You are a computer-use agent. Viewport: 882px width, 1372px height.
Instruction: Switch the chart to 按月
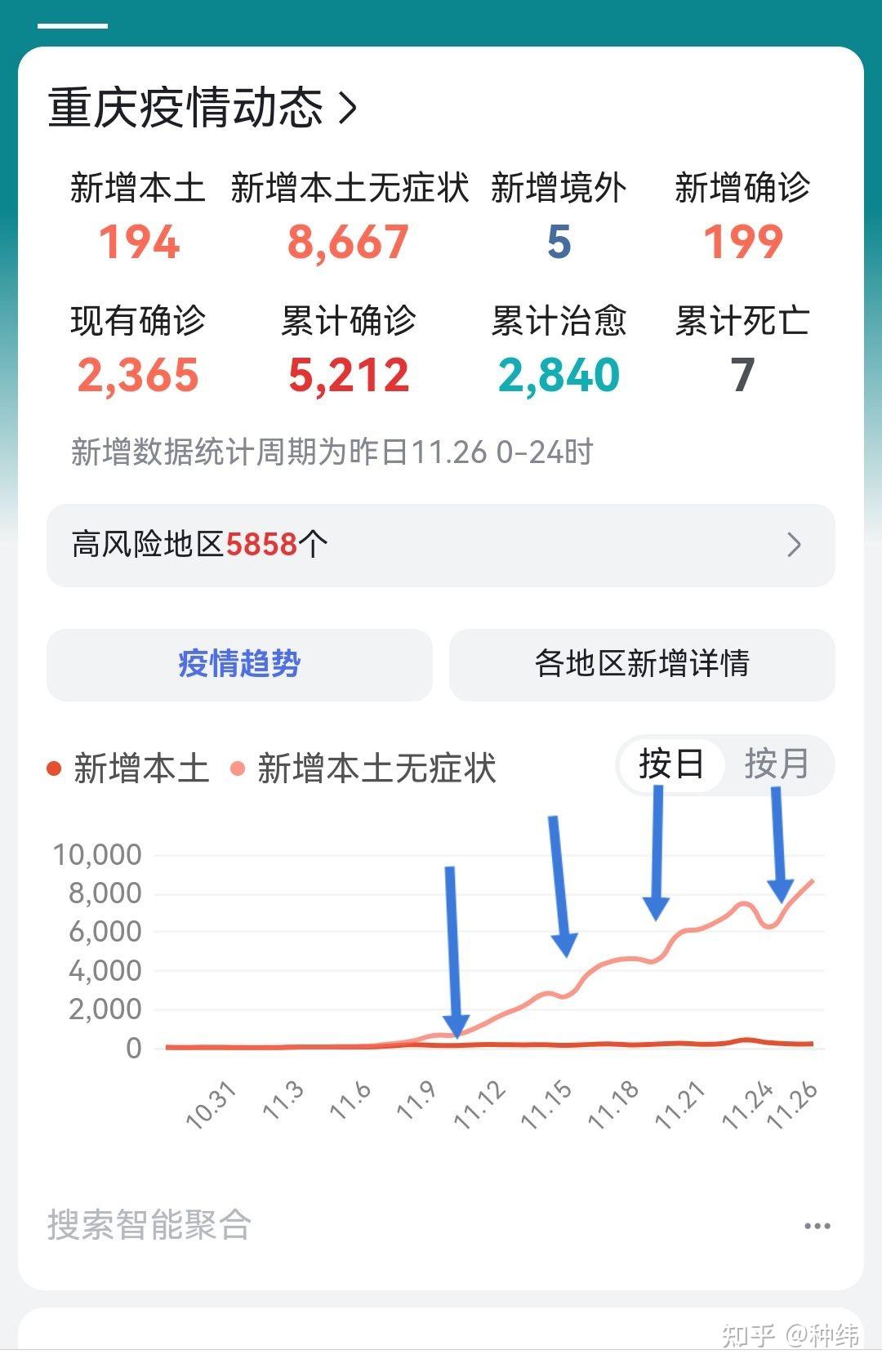tap(776, 764)
